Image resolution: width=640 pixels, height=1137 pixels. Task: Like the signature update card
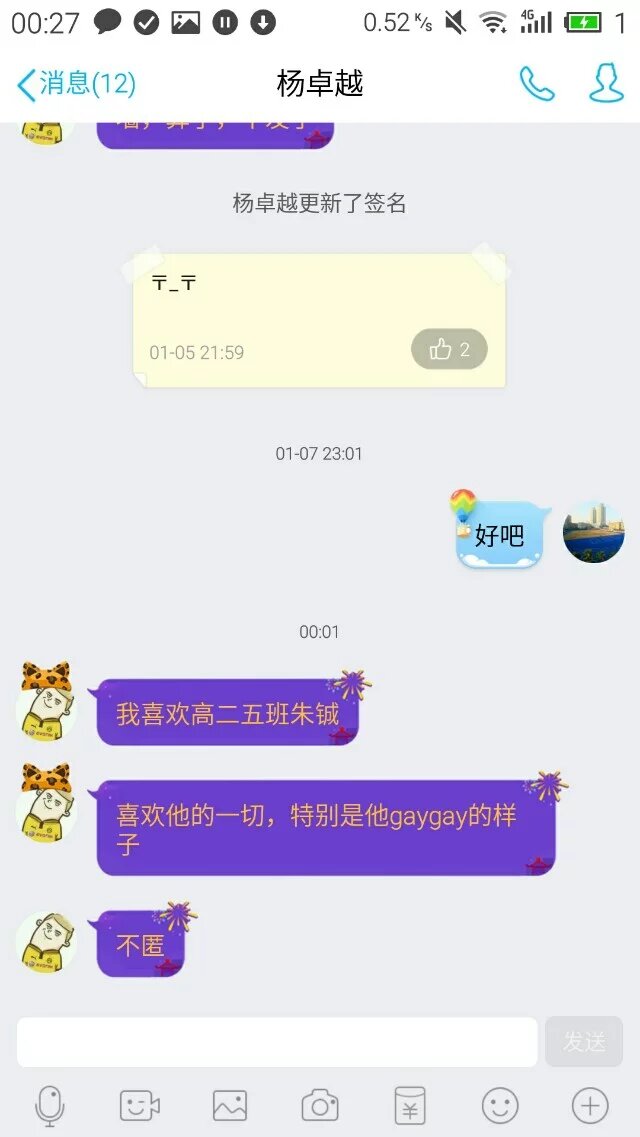449,349
